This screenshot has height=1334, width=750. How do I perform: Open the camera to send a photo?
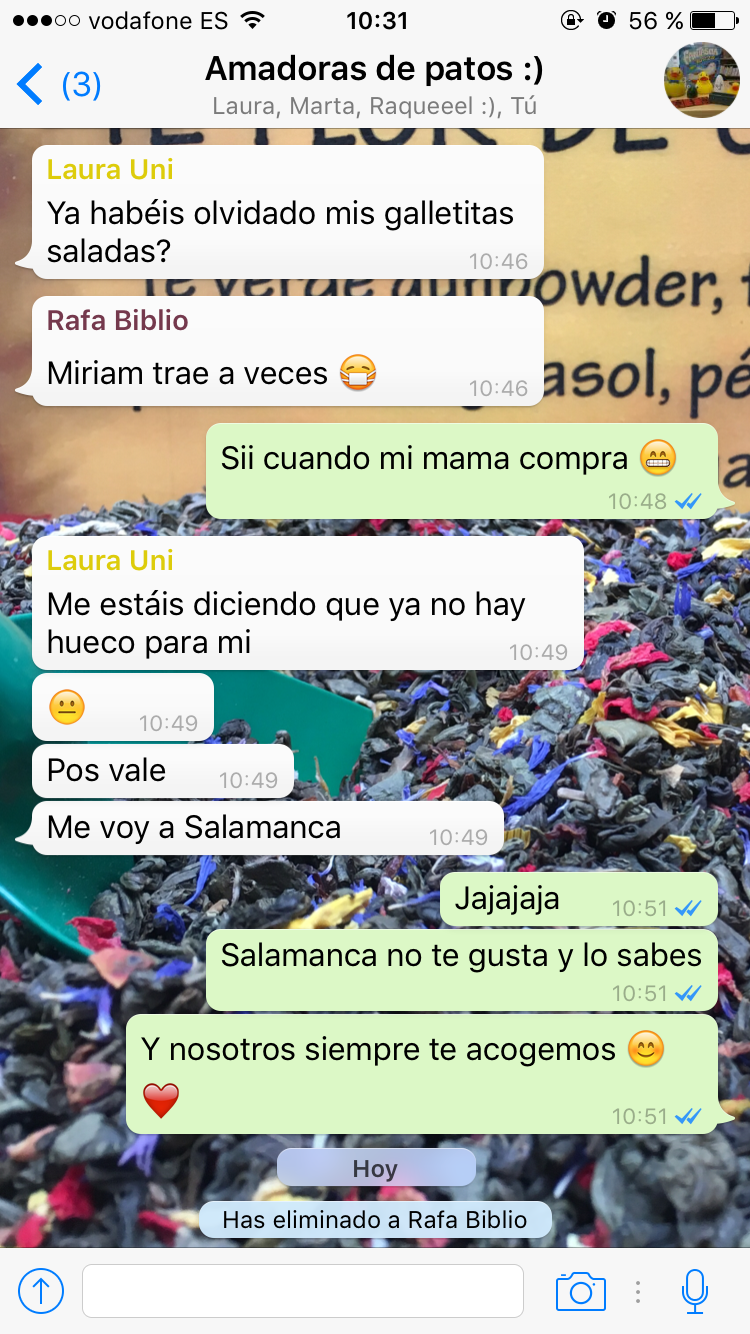point(580,1290)
